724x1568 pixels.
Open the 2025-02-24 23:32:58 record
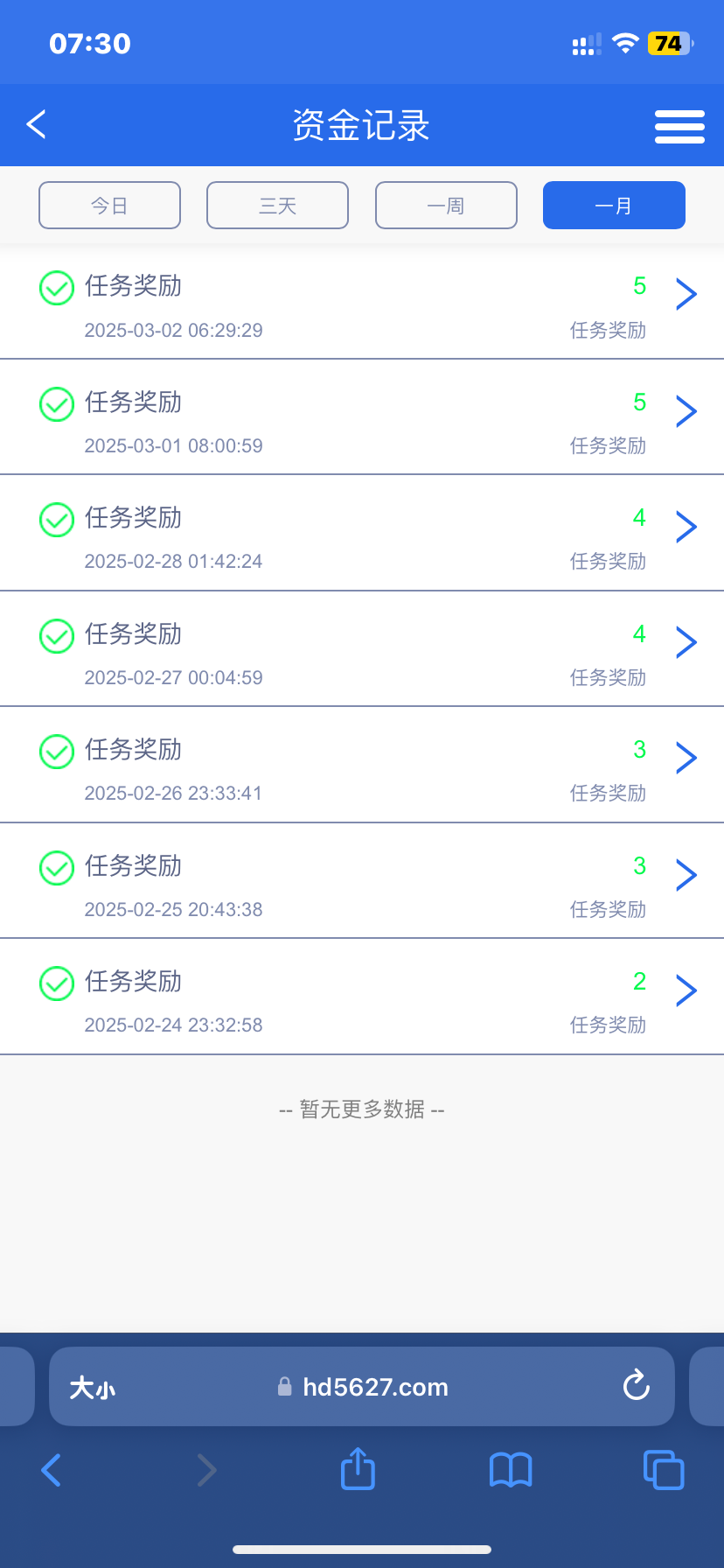362,997
